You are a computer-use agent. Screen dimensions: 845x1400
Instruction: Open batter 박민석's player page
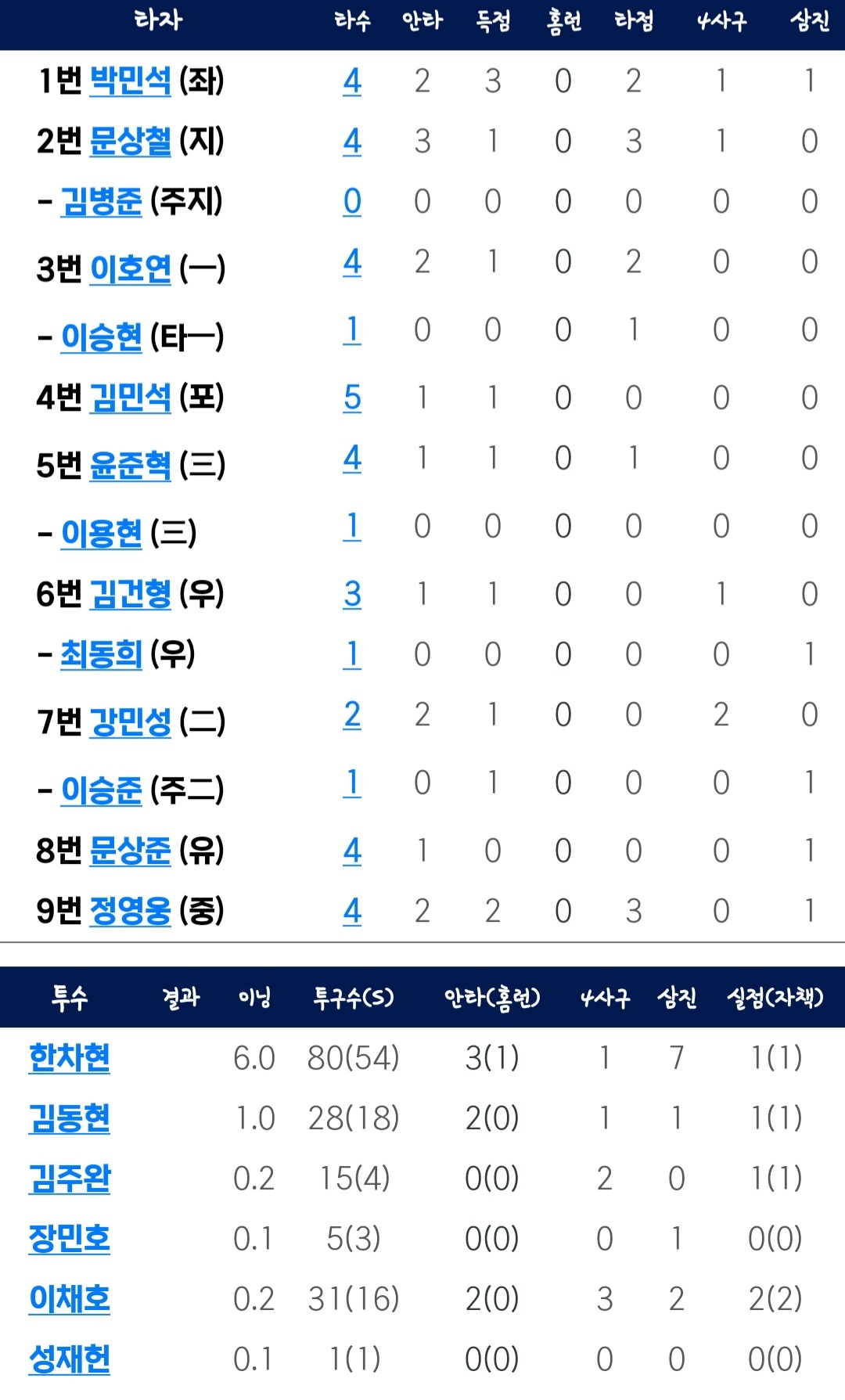pyautogui.click(x=130, y=81)
